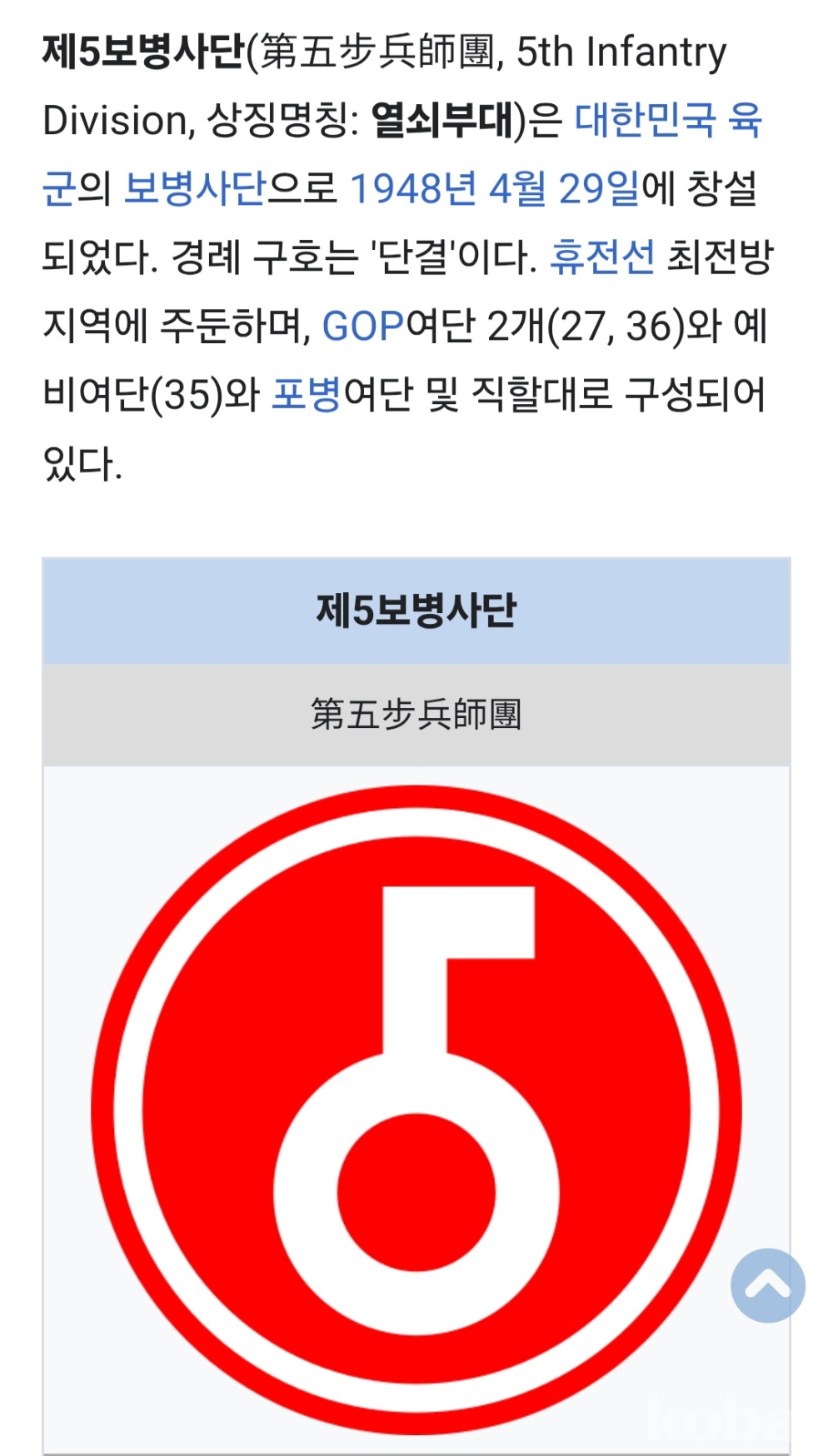Tap the scroll-to-top arrow button
Viewport: 833px width, 1456px height.
click(767, 1284)
